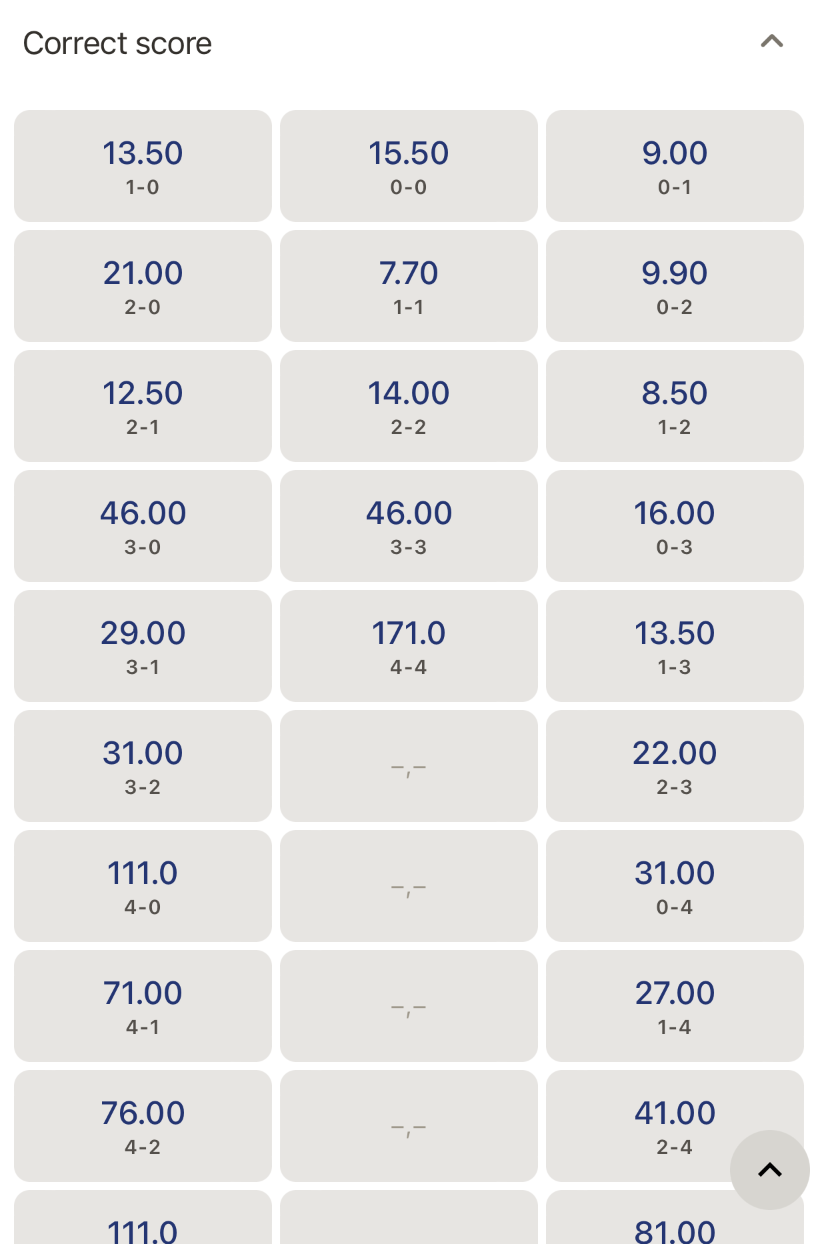Viewport: 816px width, 1244px height.
Task: Click the scroll-to-top chevron button
Action: click(x=770, y=1170)
